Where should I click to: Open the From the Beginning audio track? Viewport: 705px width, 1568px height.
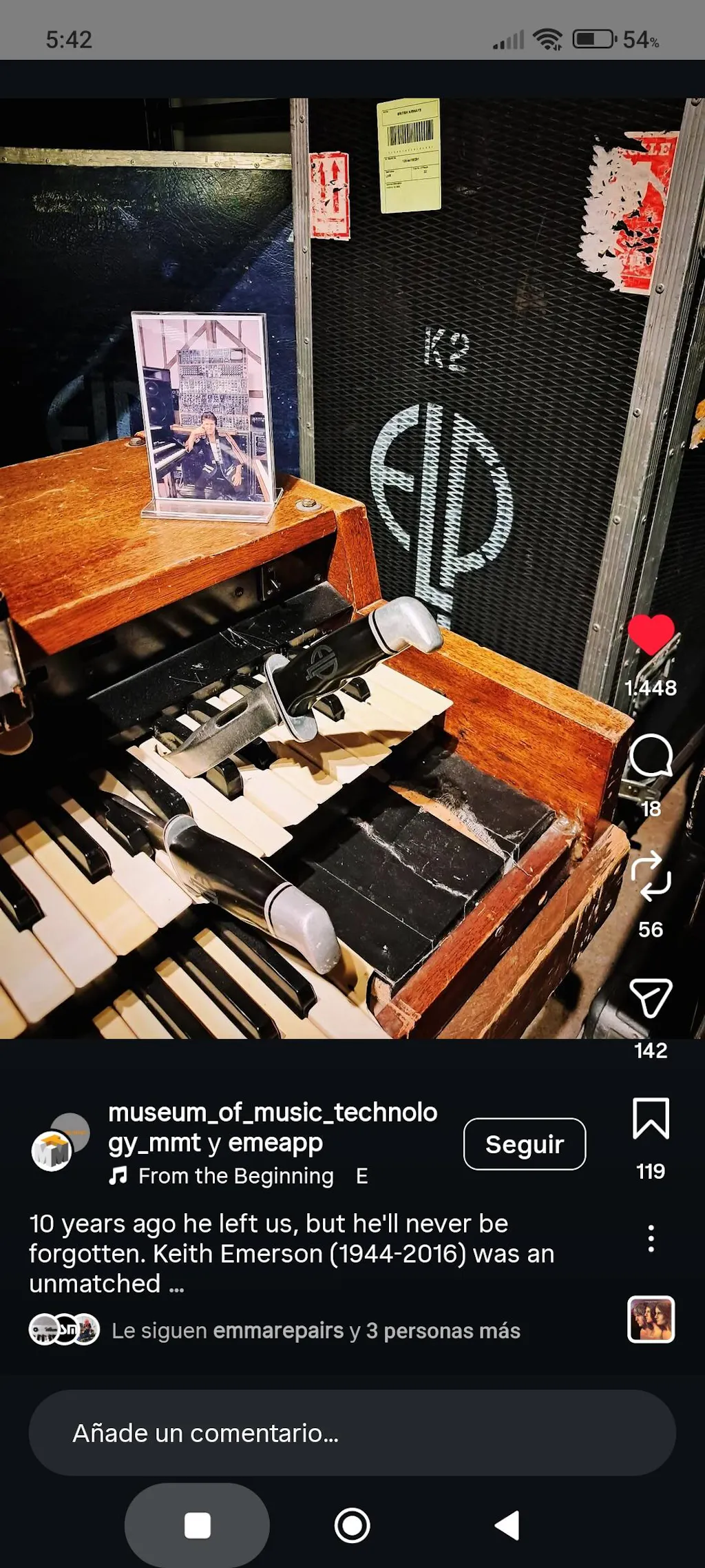pos(235,1176)
